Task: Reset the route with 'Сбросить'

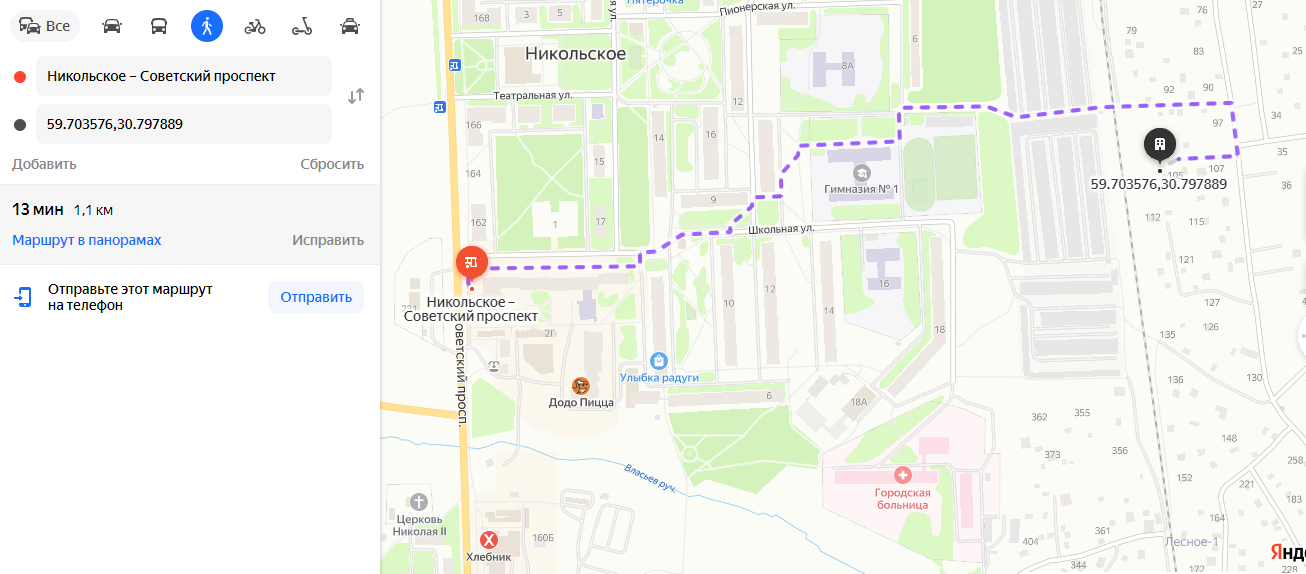Action: pyautogui.click(x=332, y=164)
